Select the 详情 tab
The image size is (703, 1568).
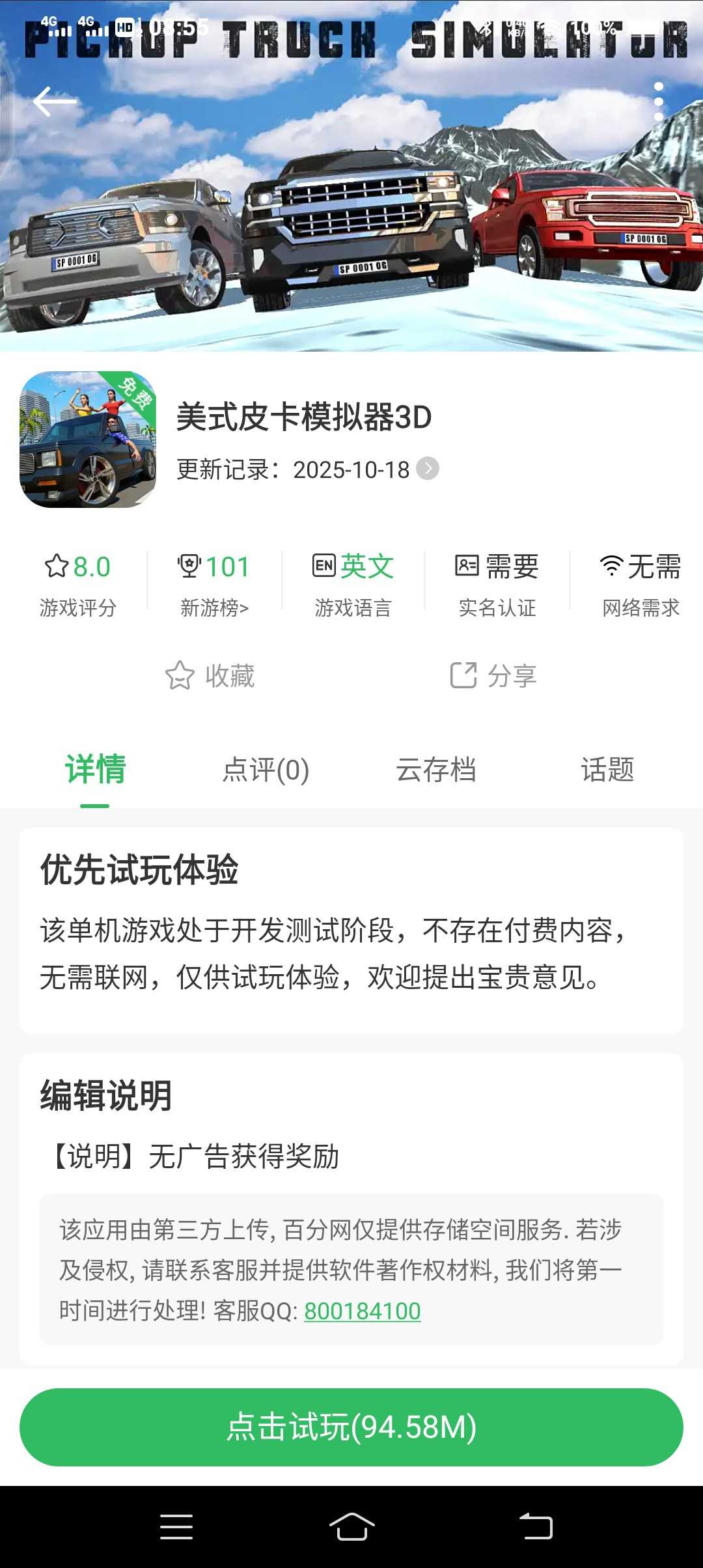point(95,770)
